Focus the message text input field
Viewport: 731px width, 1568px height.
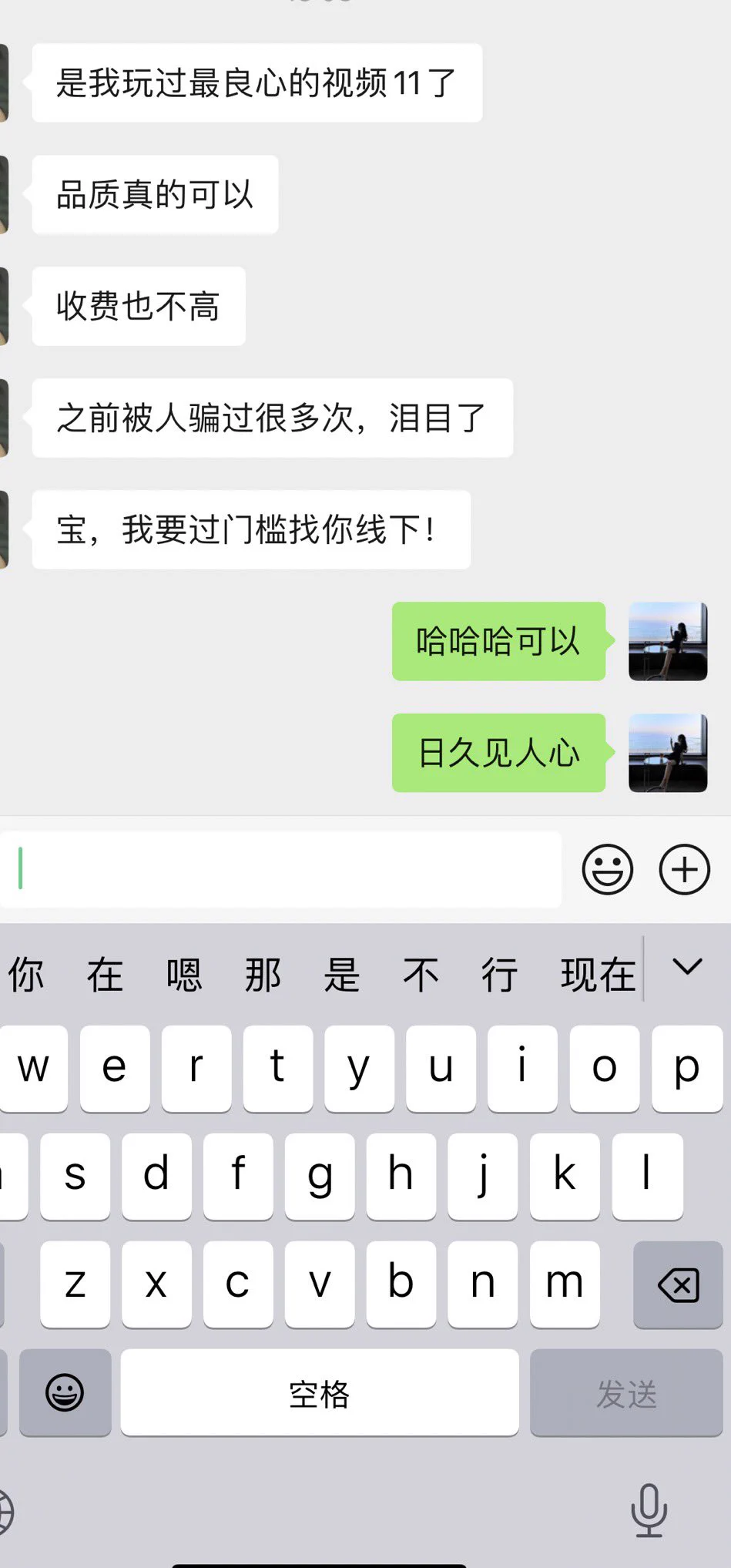281,869
